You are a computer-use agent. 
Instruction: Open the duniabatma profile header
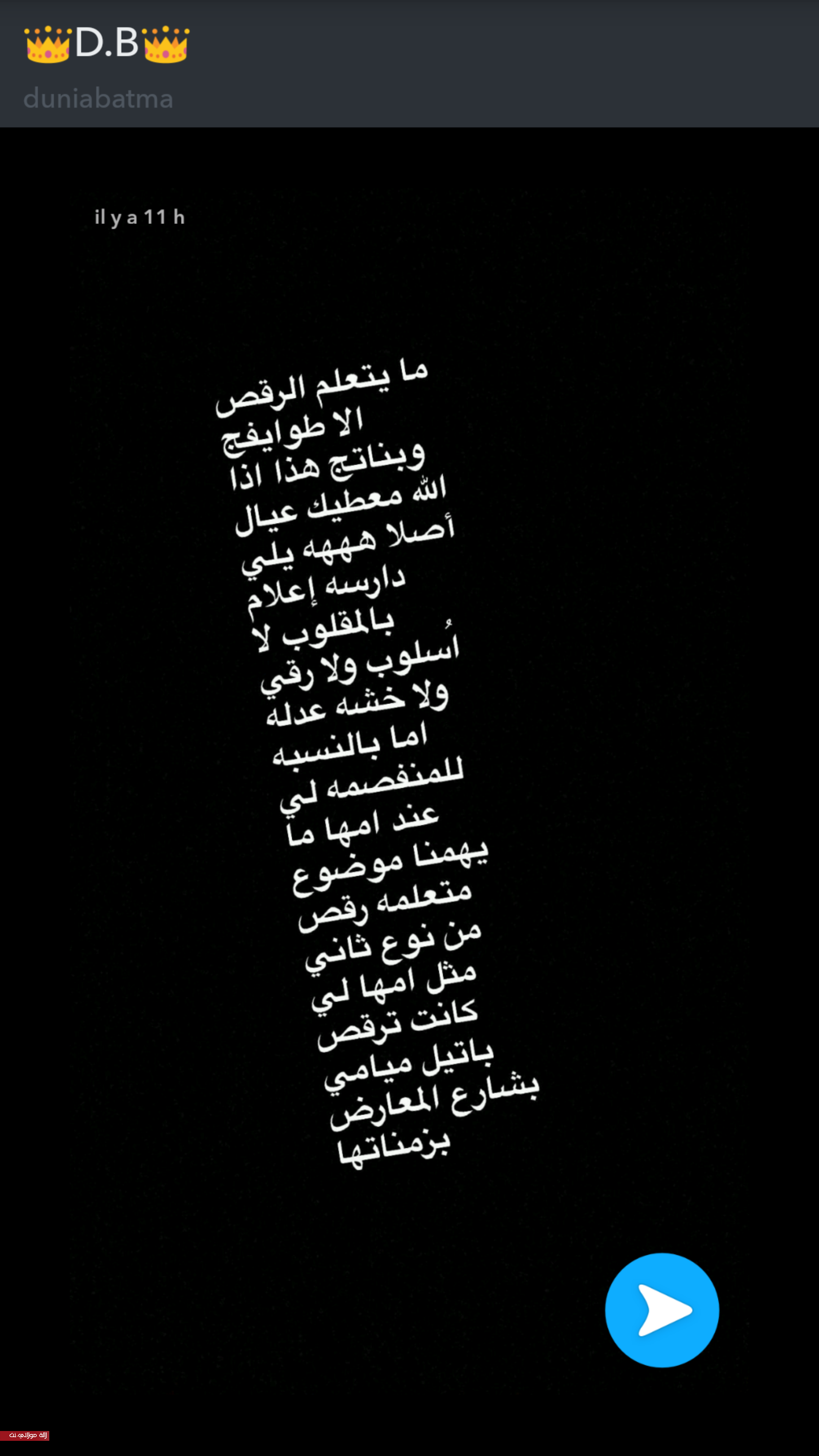[x=99, y=98]
